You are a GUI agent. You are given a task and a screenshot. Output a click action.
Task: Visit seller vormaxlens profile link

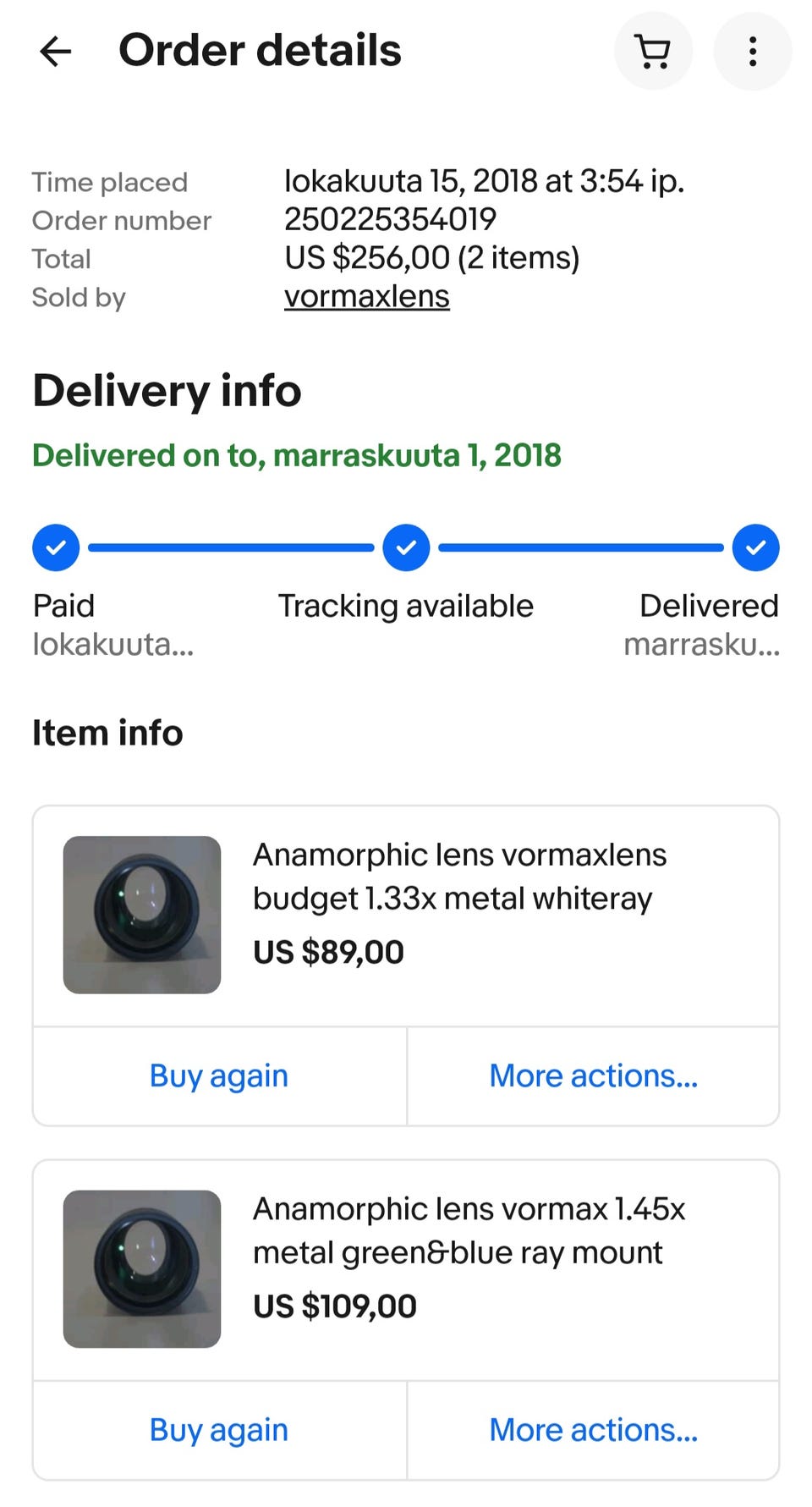366,297
